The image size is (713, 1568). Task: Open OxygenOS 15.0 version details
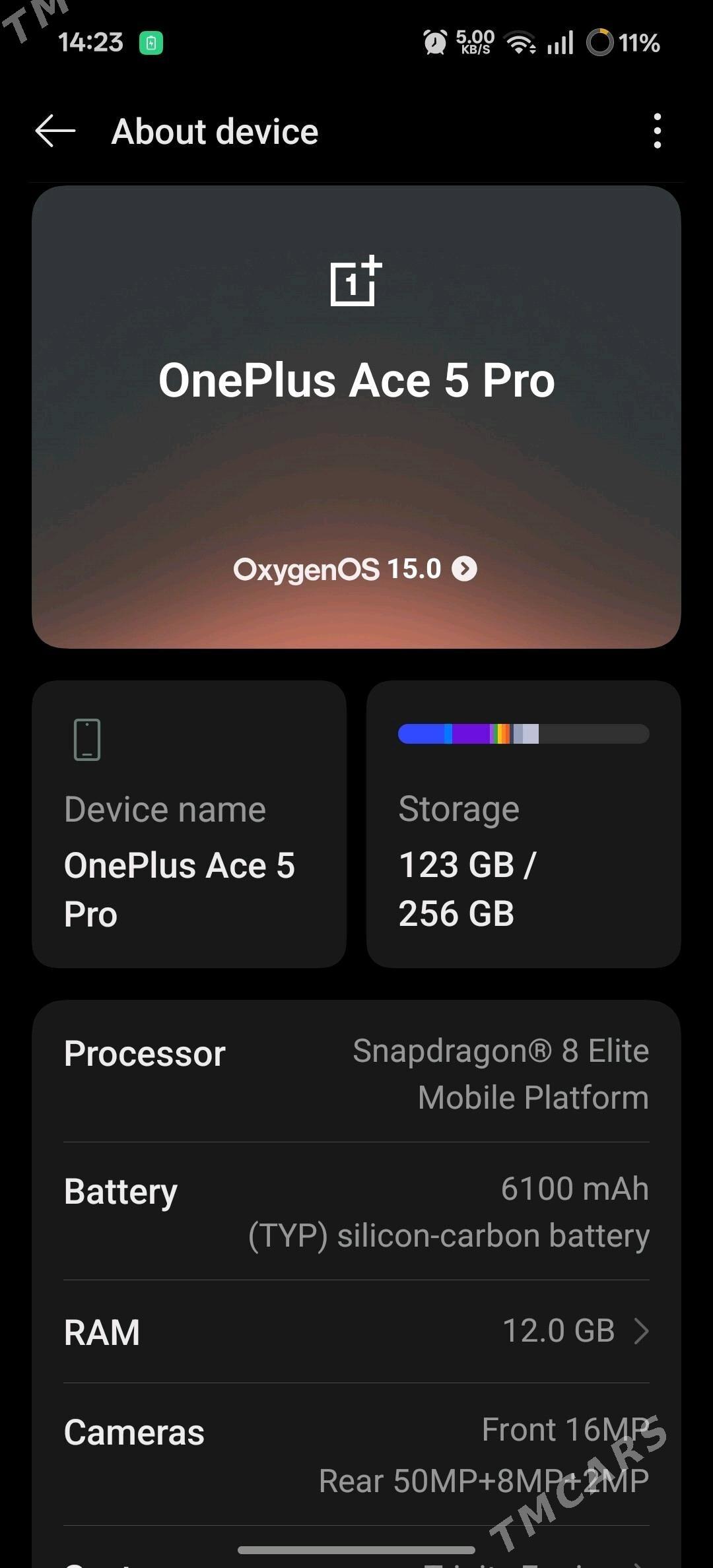click(355, 569)
